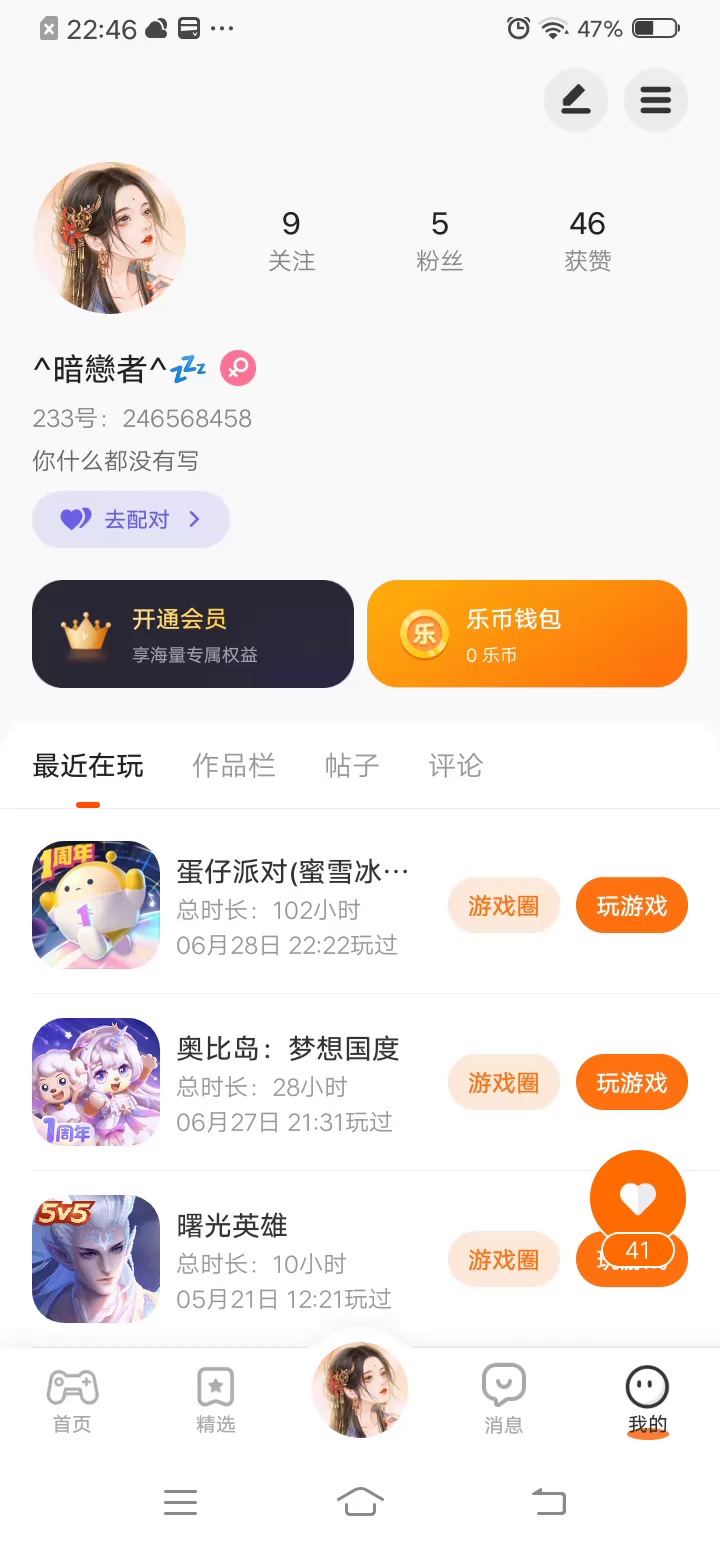The height and width of the screenshot is (1544, 720).
Task: Edit profile with the pencil icon
Action: tap(575, 100)
